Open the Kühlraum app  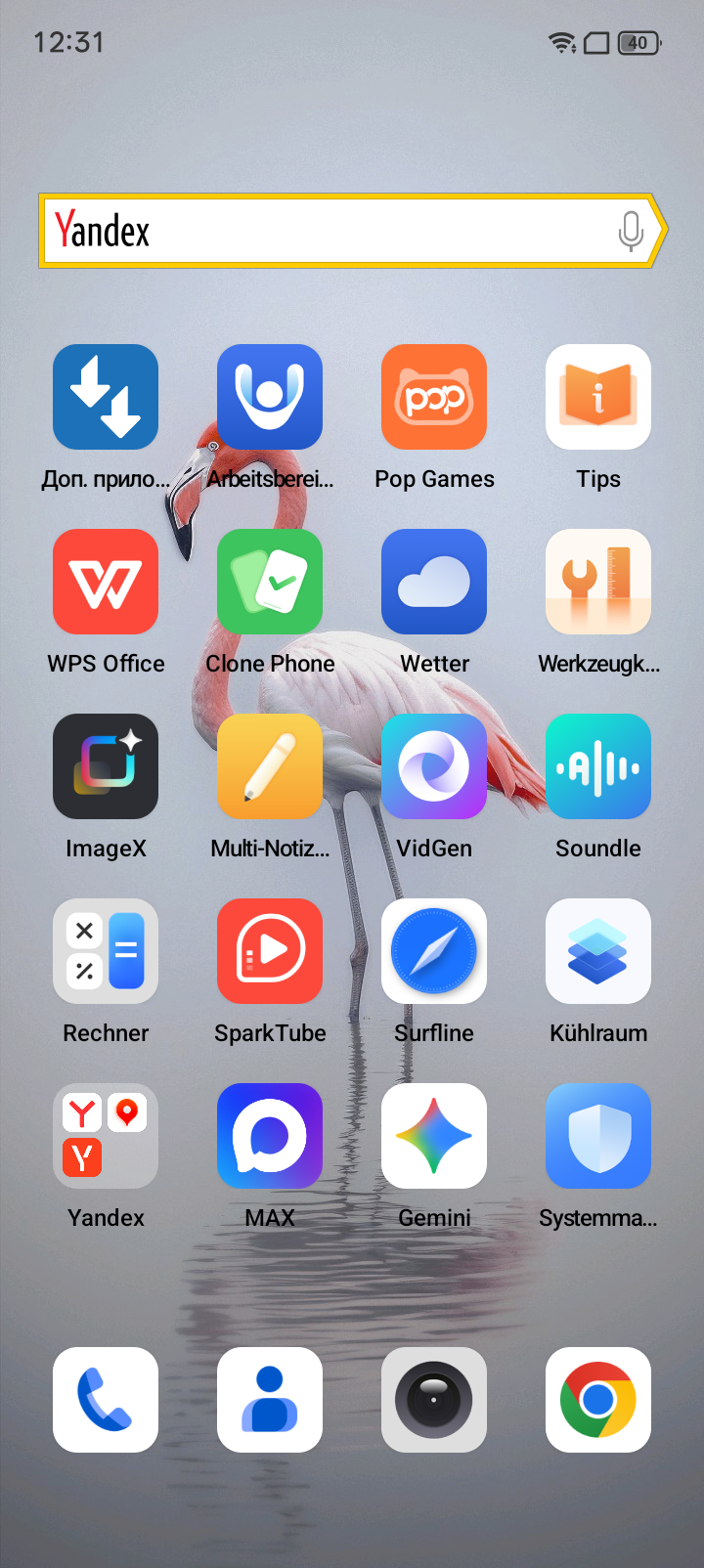(598, 951)
